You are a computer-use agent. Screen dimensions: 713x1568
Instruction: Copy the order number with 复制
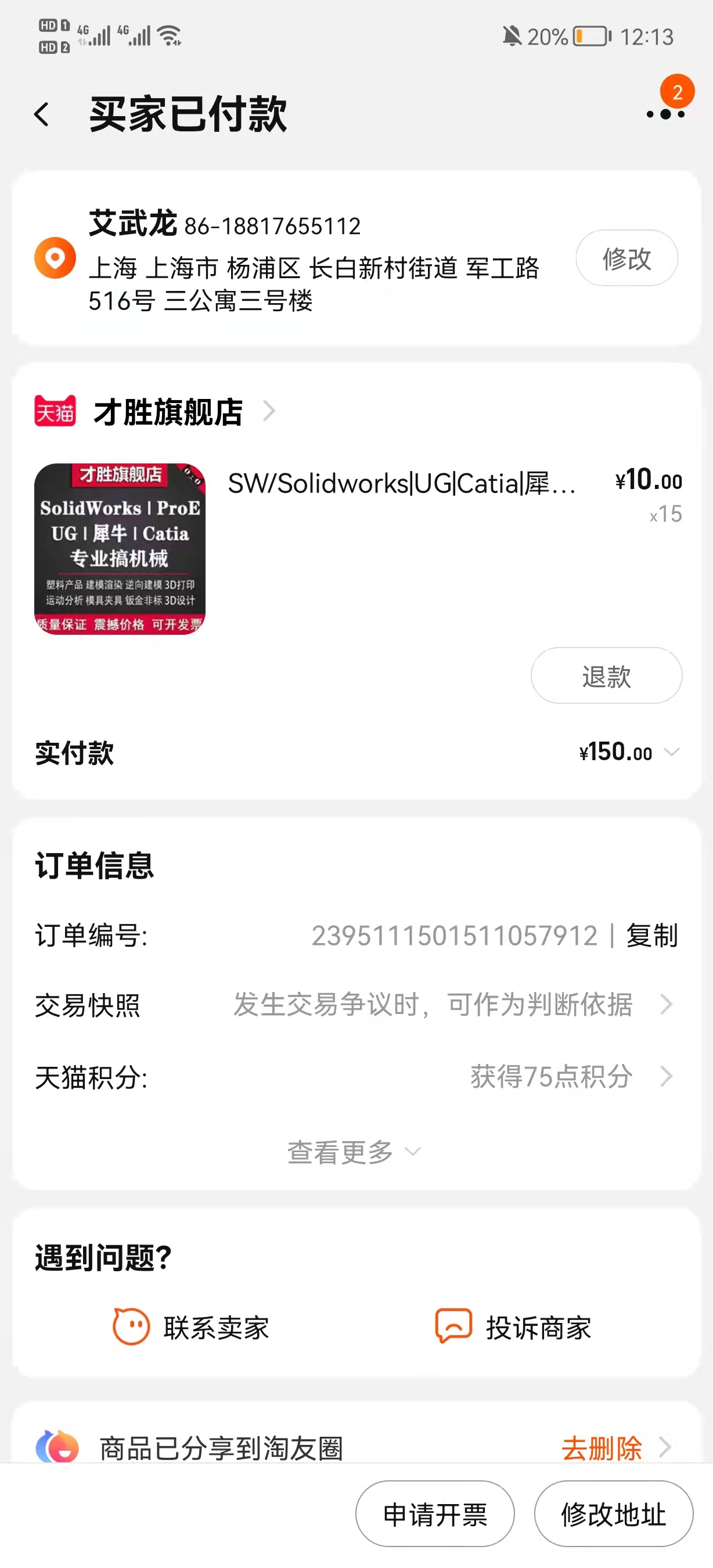(651, 936)
